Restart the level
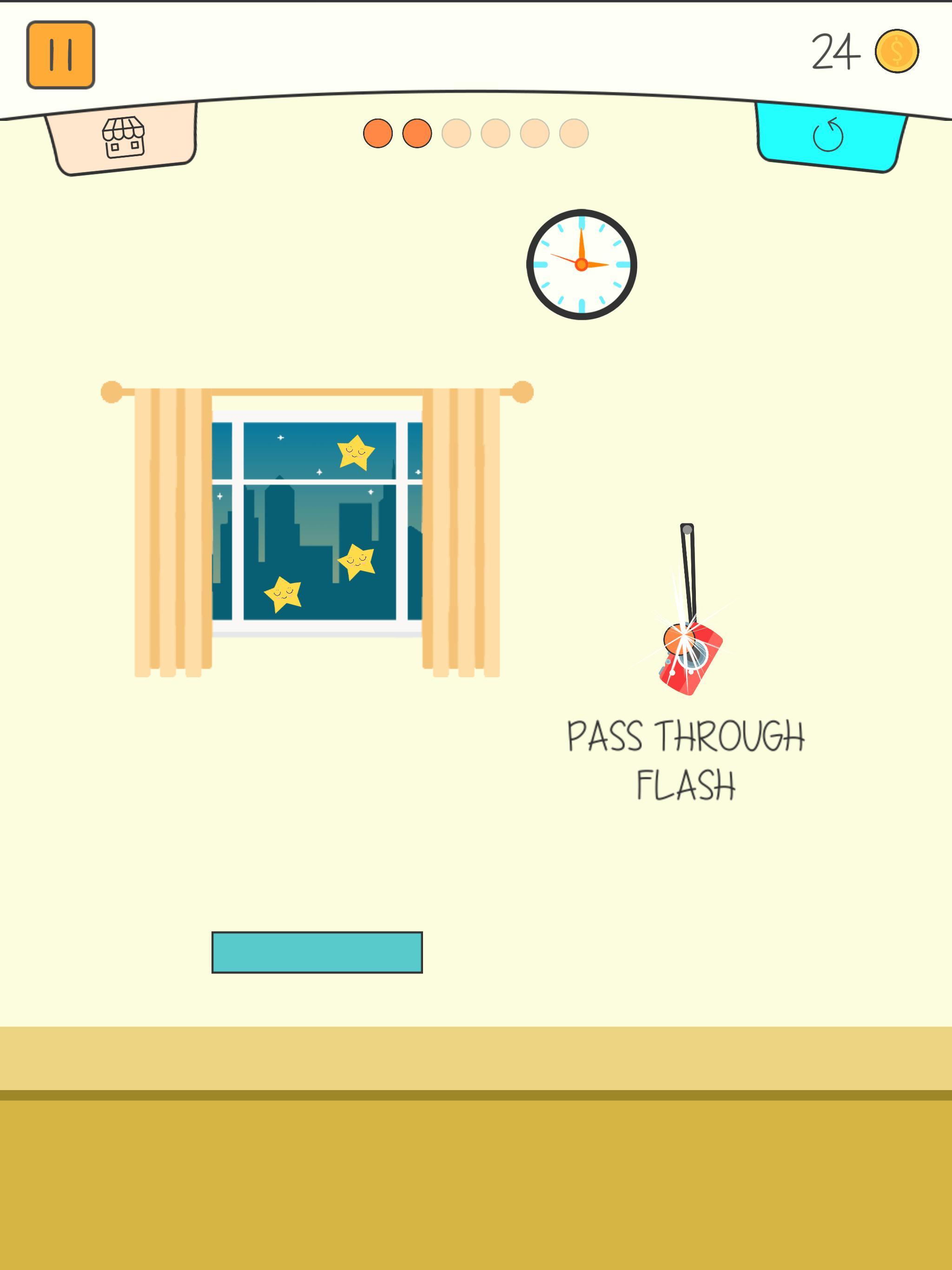The width and height of the screenshot is (952, 1270). click(x=828, y=136)
